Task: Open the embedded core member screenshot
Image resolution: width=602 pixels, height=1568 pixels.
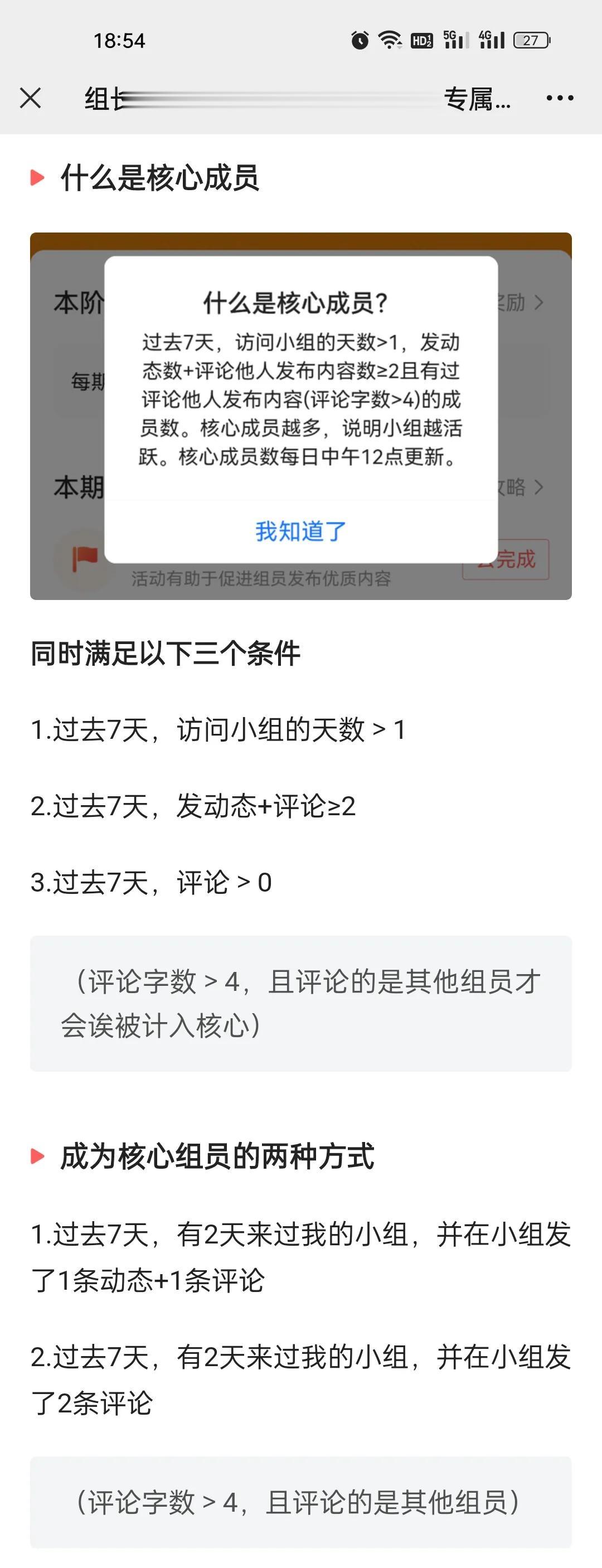Action: [300, 416]
